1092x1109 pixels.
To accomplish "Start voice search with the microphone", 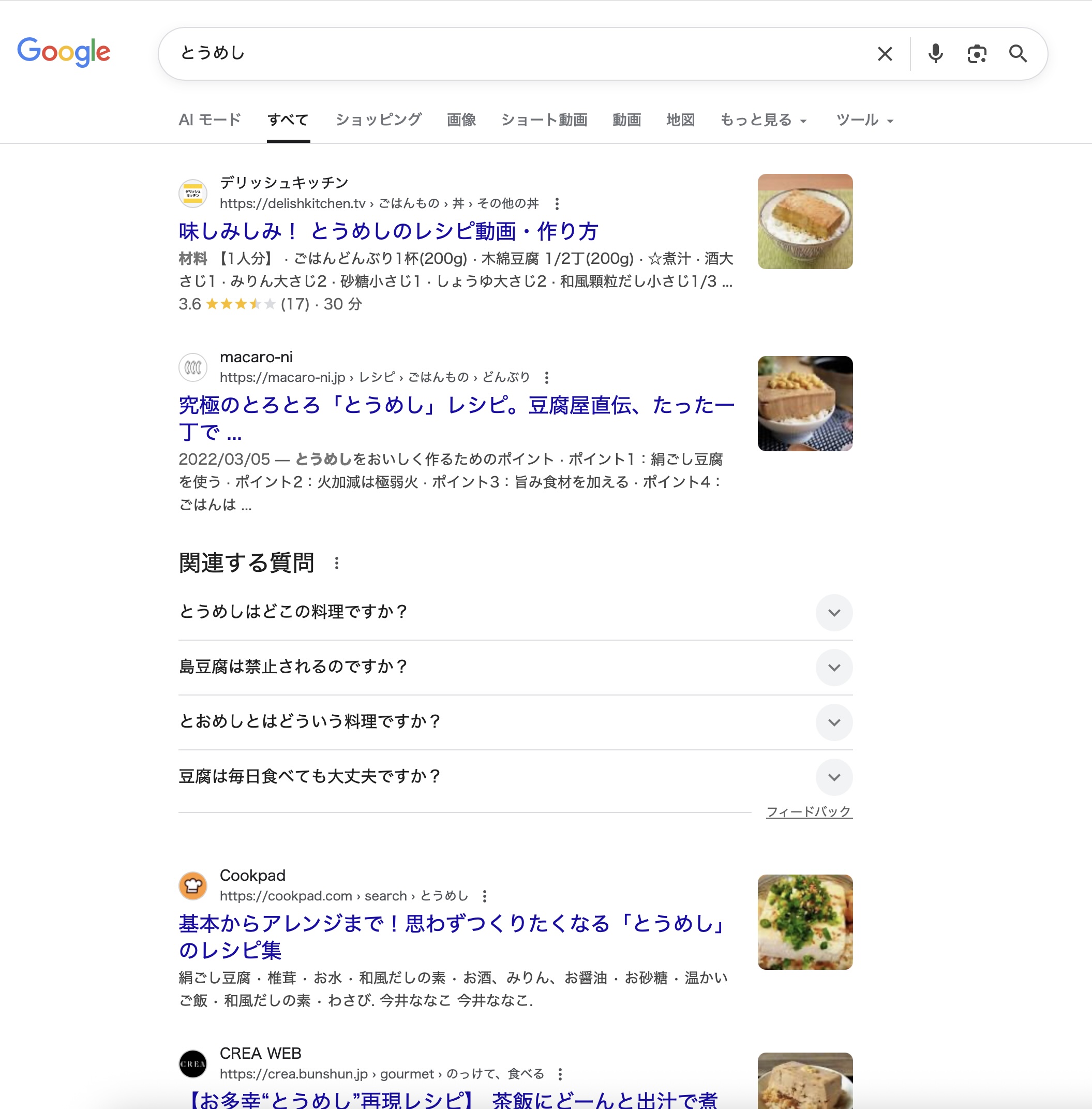I will click(935, 54).
